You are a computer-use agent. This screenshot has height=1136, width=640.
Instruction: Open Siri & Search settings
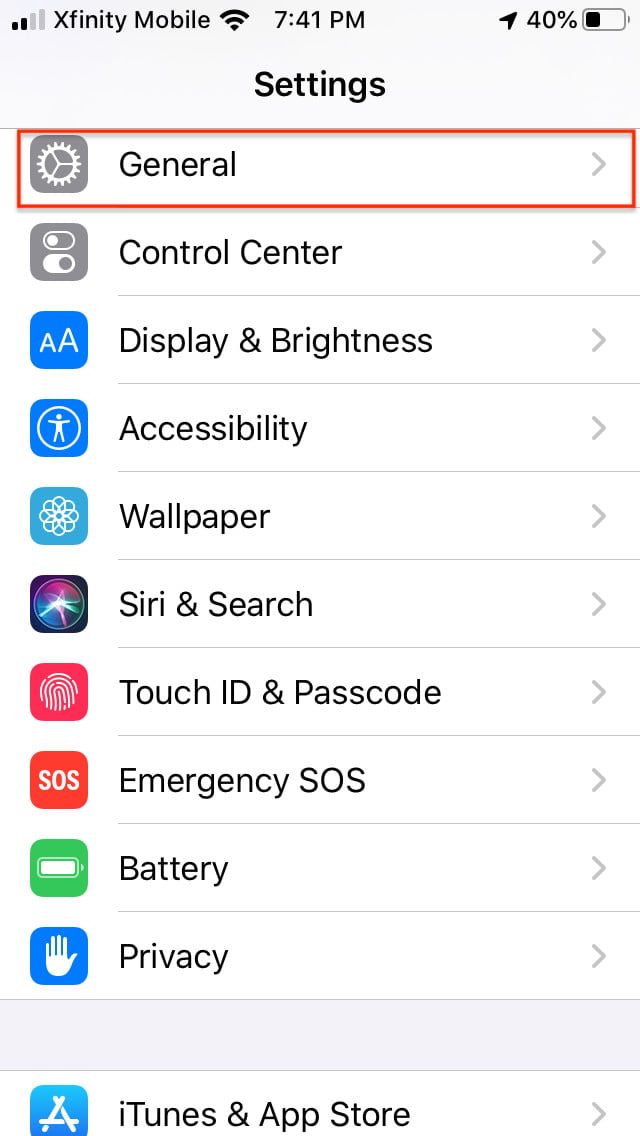320,604
